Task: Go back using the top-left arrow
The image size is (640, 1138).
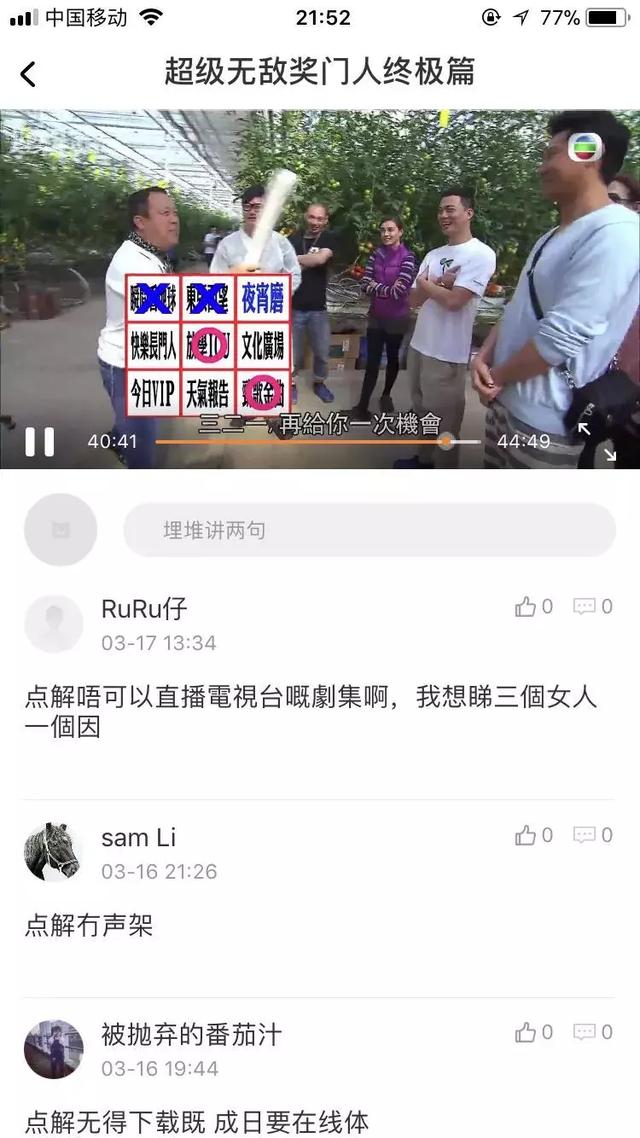Action: coord(28,74)
